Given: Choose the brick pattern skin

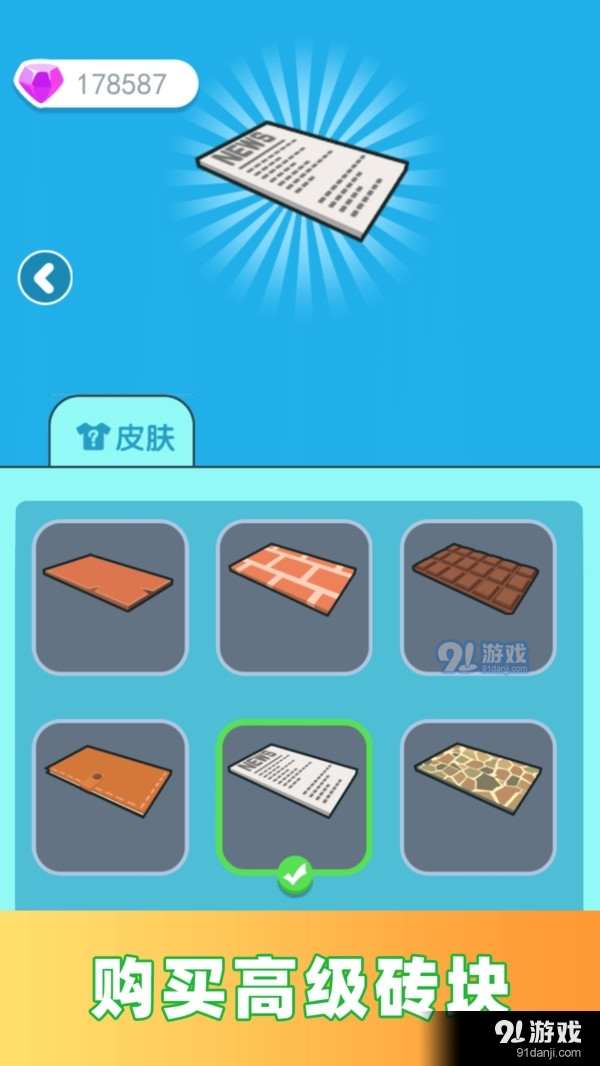Looking at the screenshot, I should (x=294, y=597).
